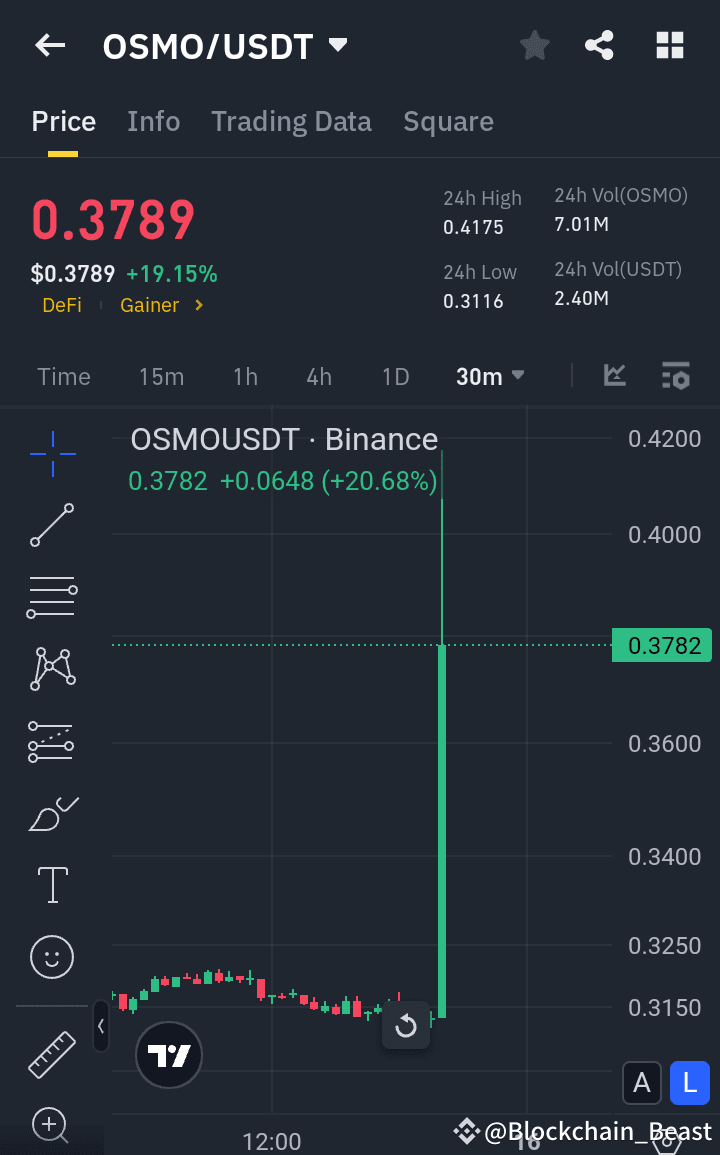View the Gainer rankings list
The width and height of the screenshot is (720, 1155).
(151, 305)
